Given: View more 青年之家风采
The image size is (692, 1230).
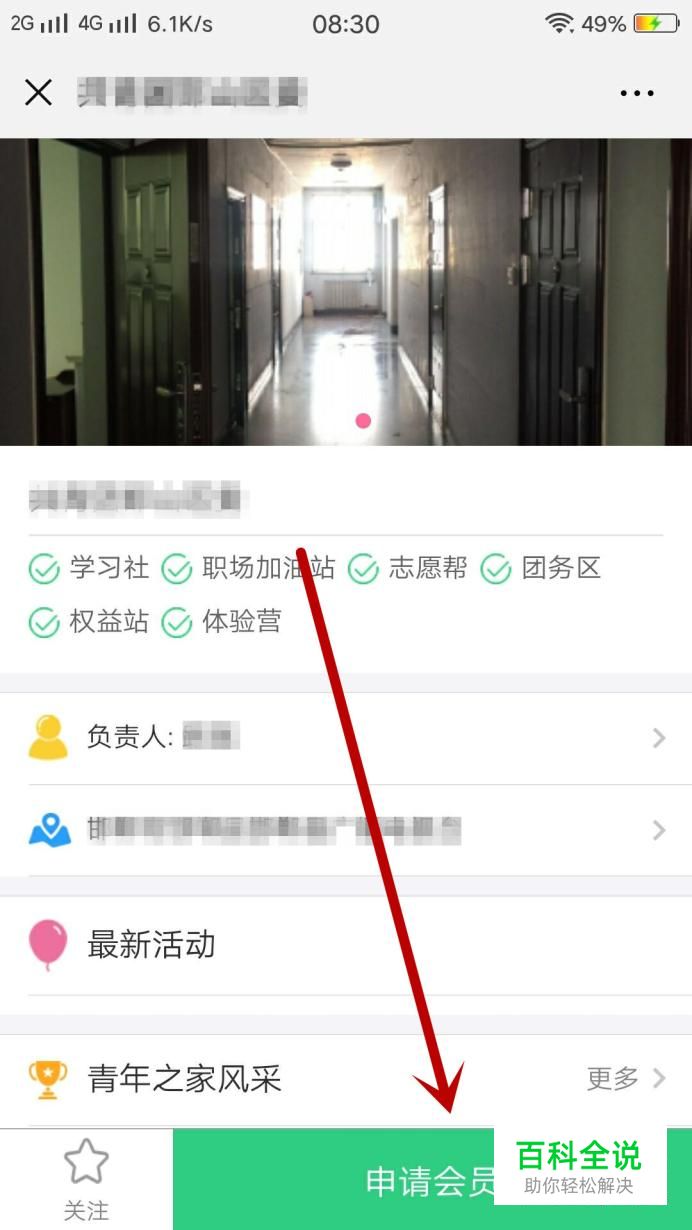Looking at the screenshot, I should point(625,1078).
